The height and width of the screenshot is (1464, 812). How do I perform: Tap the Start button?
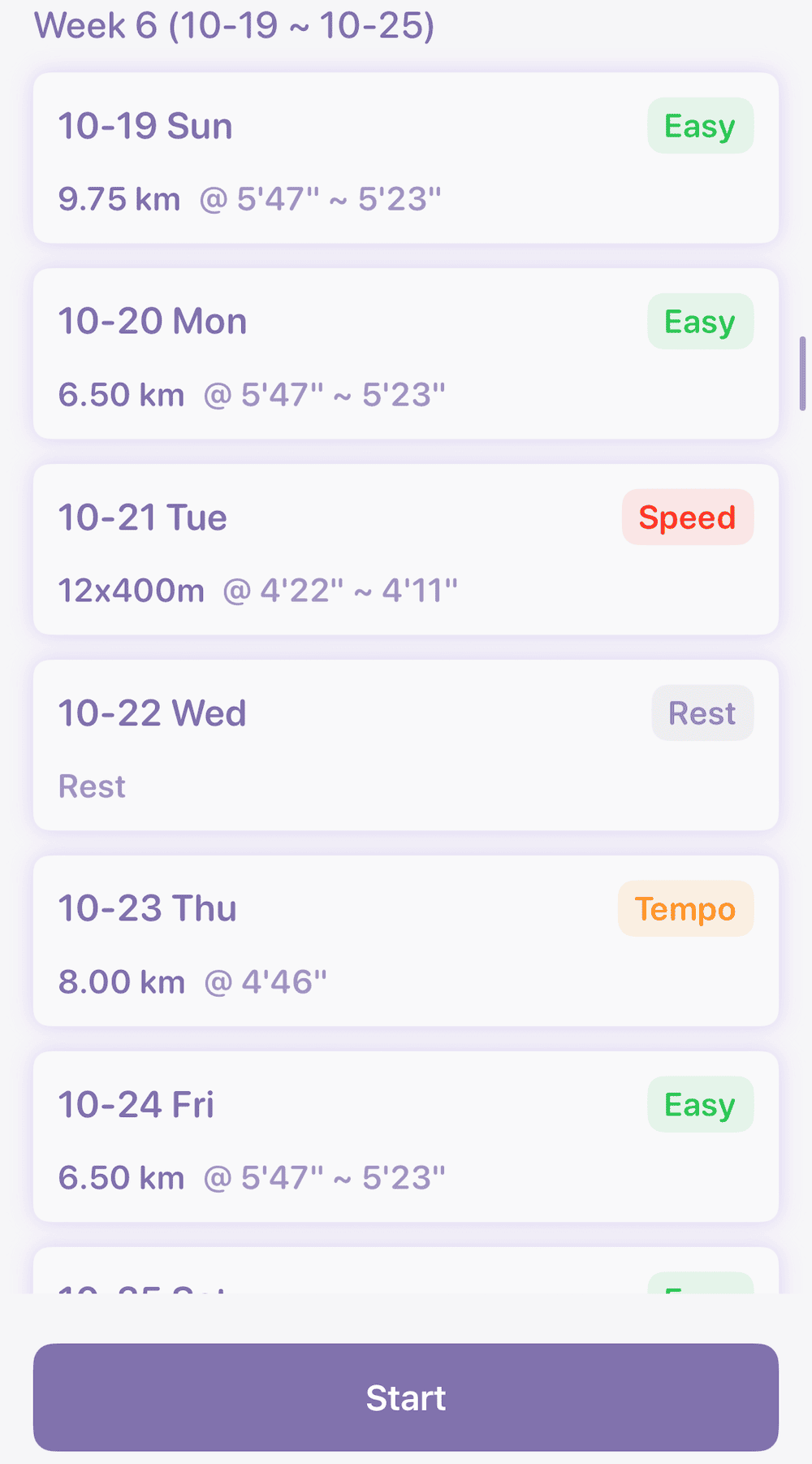[x=405, y=1397]
